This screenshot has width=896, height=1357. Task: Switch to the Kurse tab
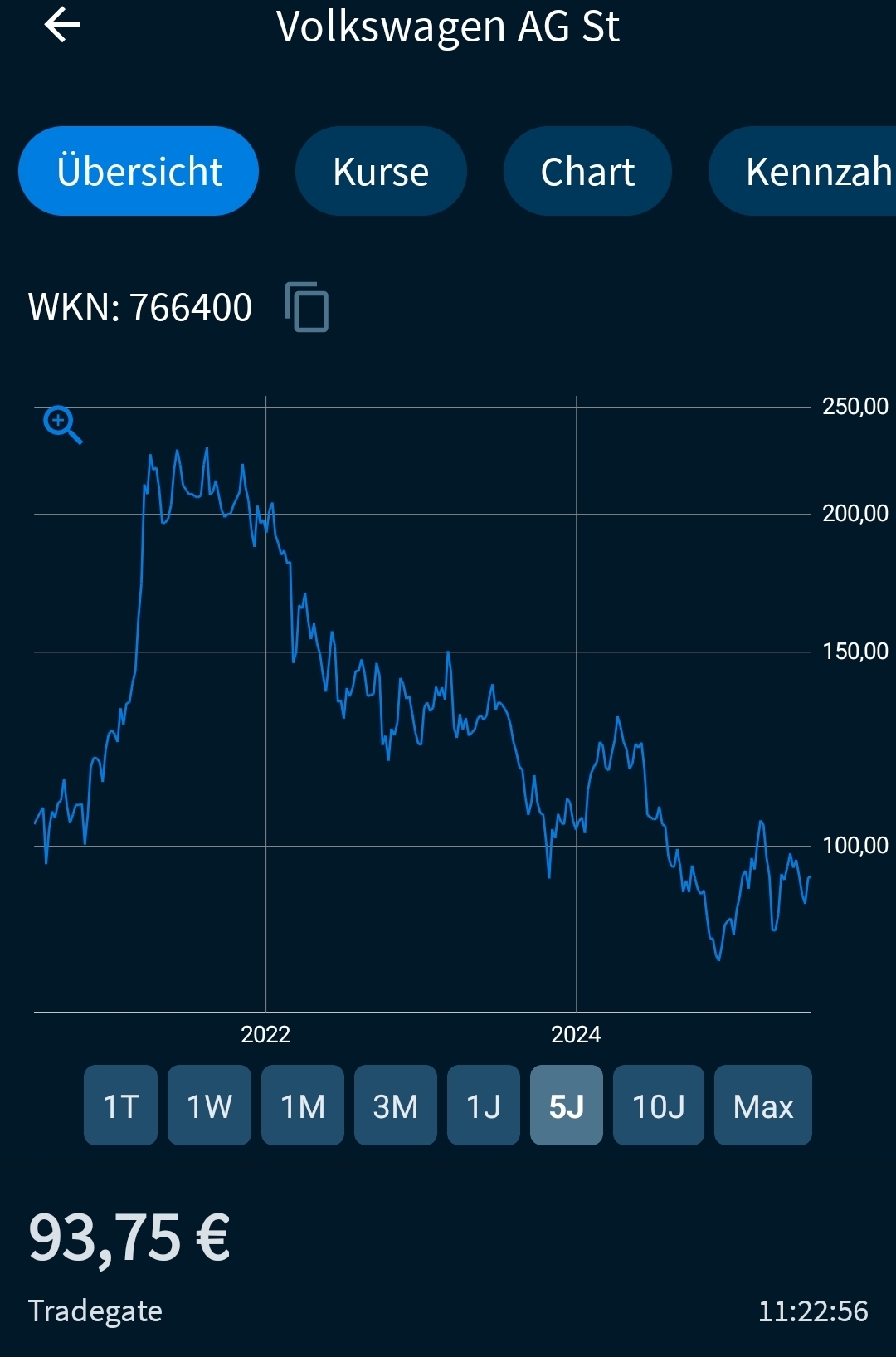tap(381, 172)
